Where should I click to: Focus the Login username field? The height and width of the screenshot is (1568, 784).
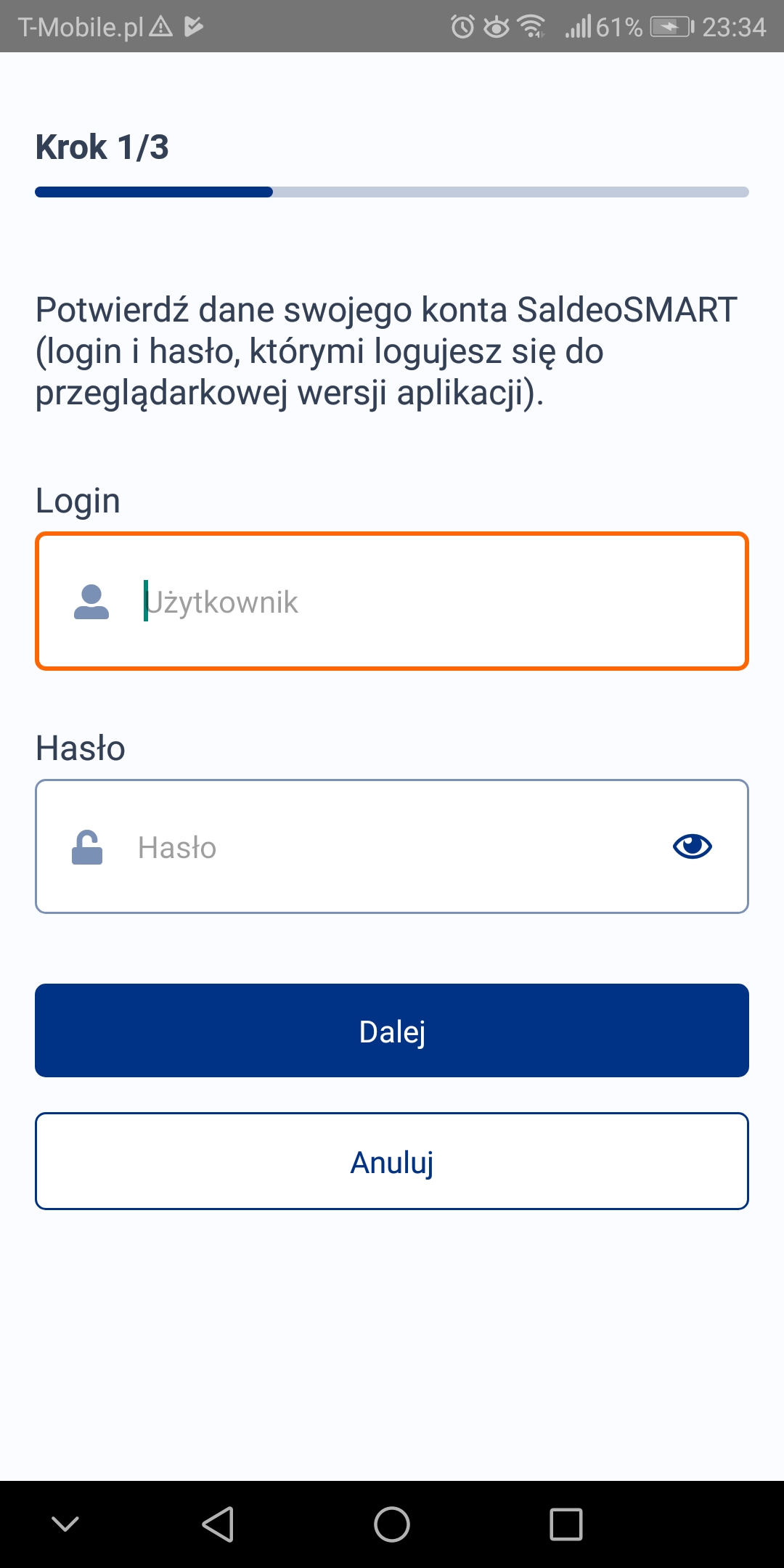[392, 601]
